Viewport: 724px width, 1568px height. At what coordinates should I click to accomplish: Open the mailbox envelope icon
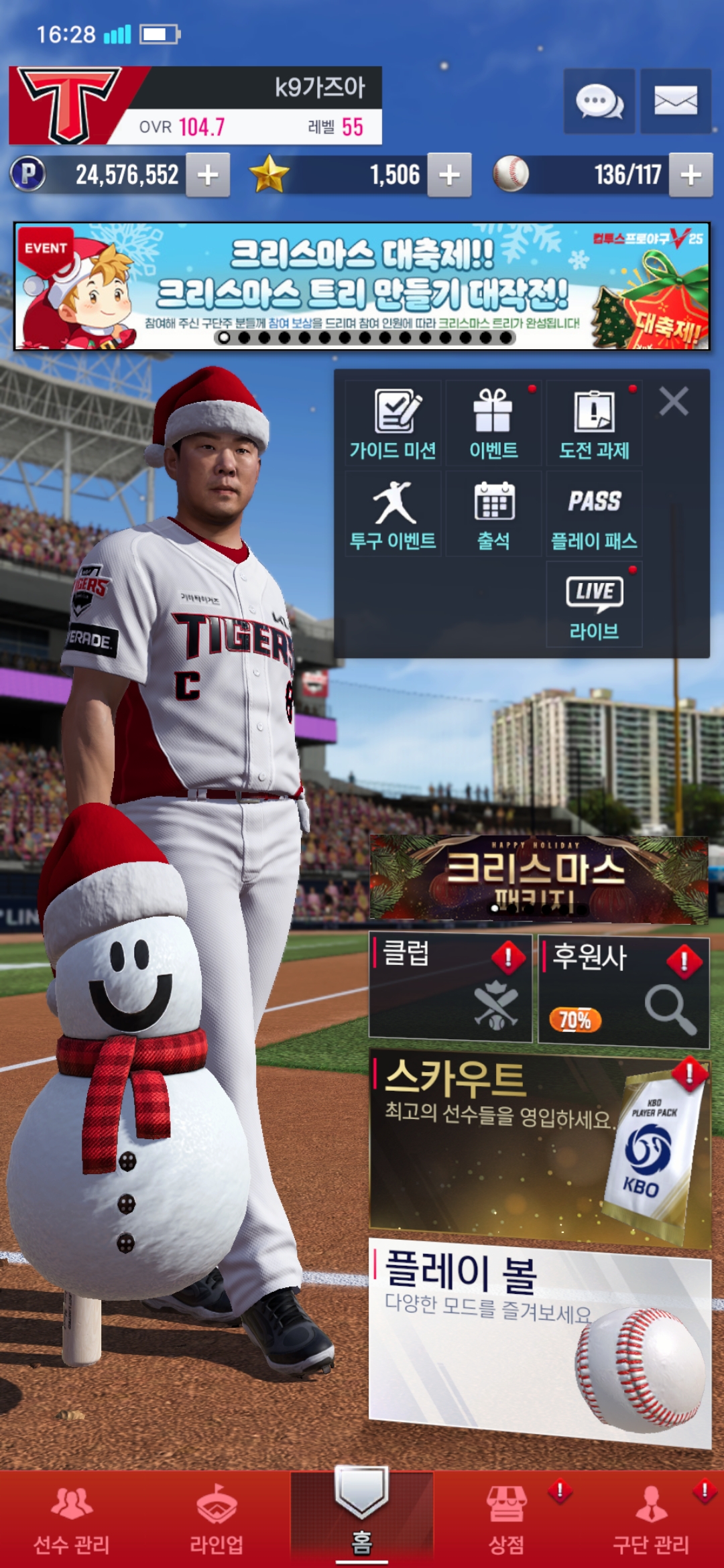675,102
